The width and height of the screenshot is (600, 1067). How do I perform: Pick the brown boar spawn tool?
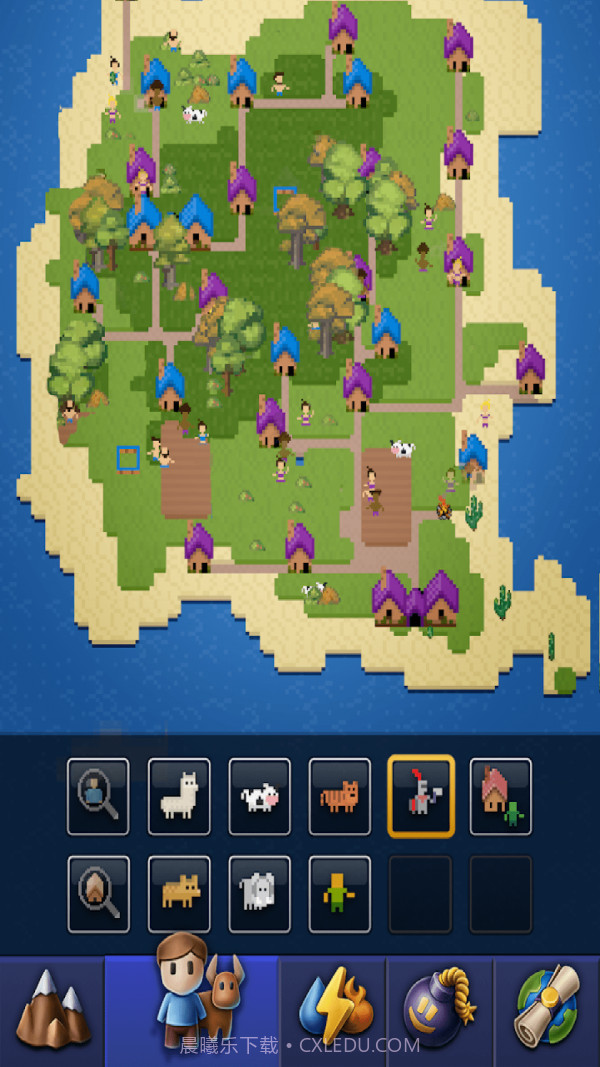tap(179, 893)
